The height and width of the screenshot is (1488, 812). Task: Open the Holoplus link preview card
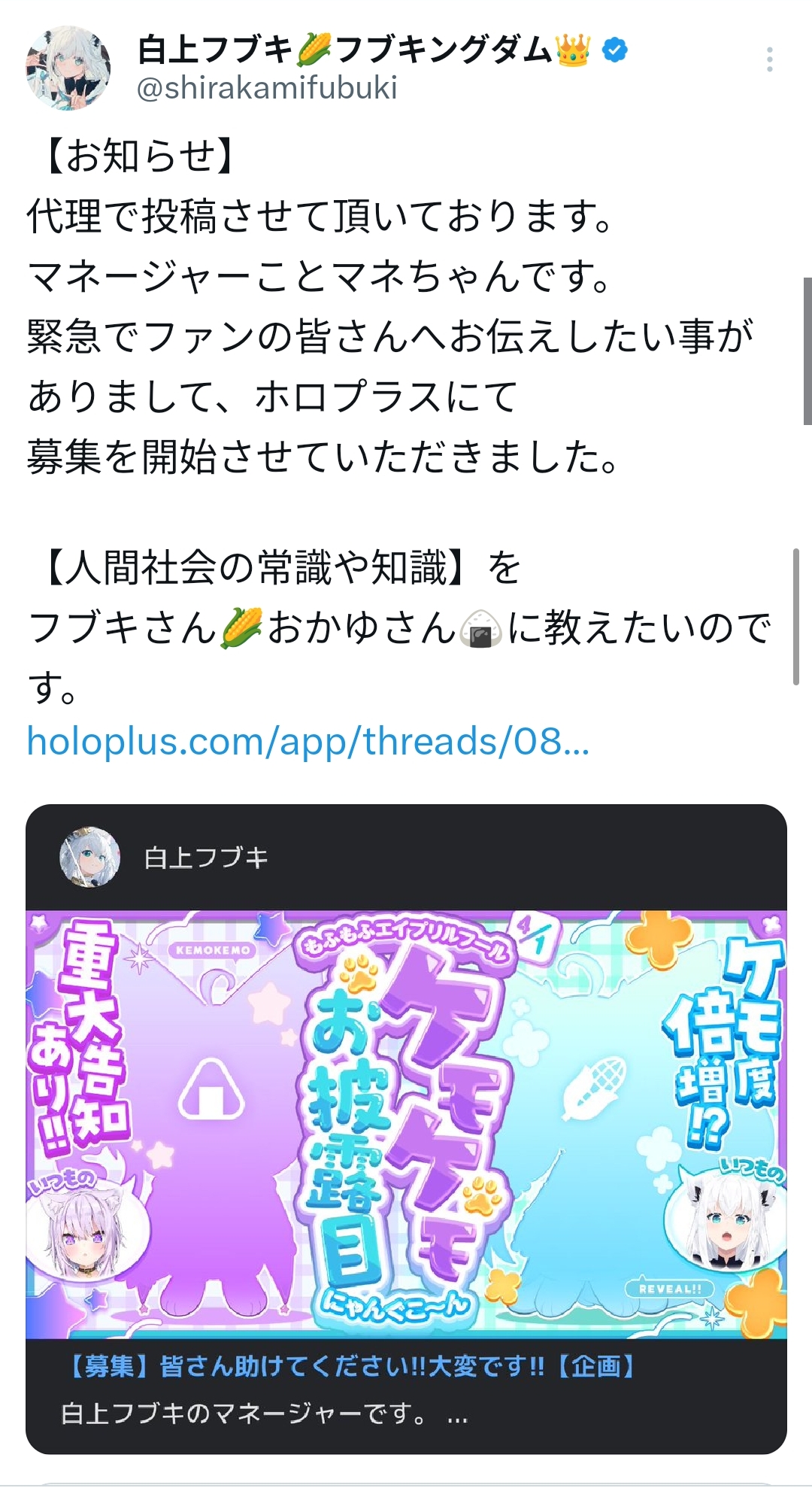tap(406, 1128)
